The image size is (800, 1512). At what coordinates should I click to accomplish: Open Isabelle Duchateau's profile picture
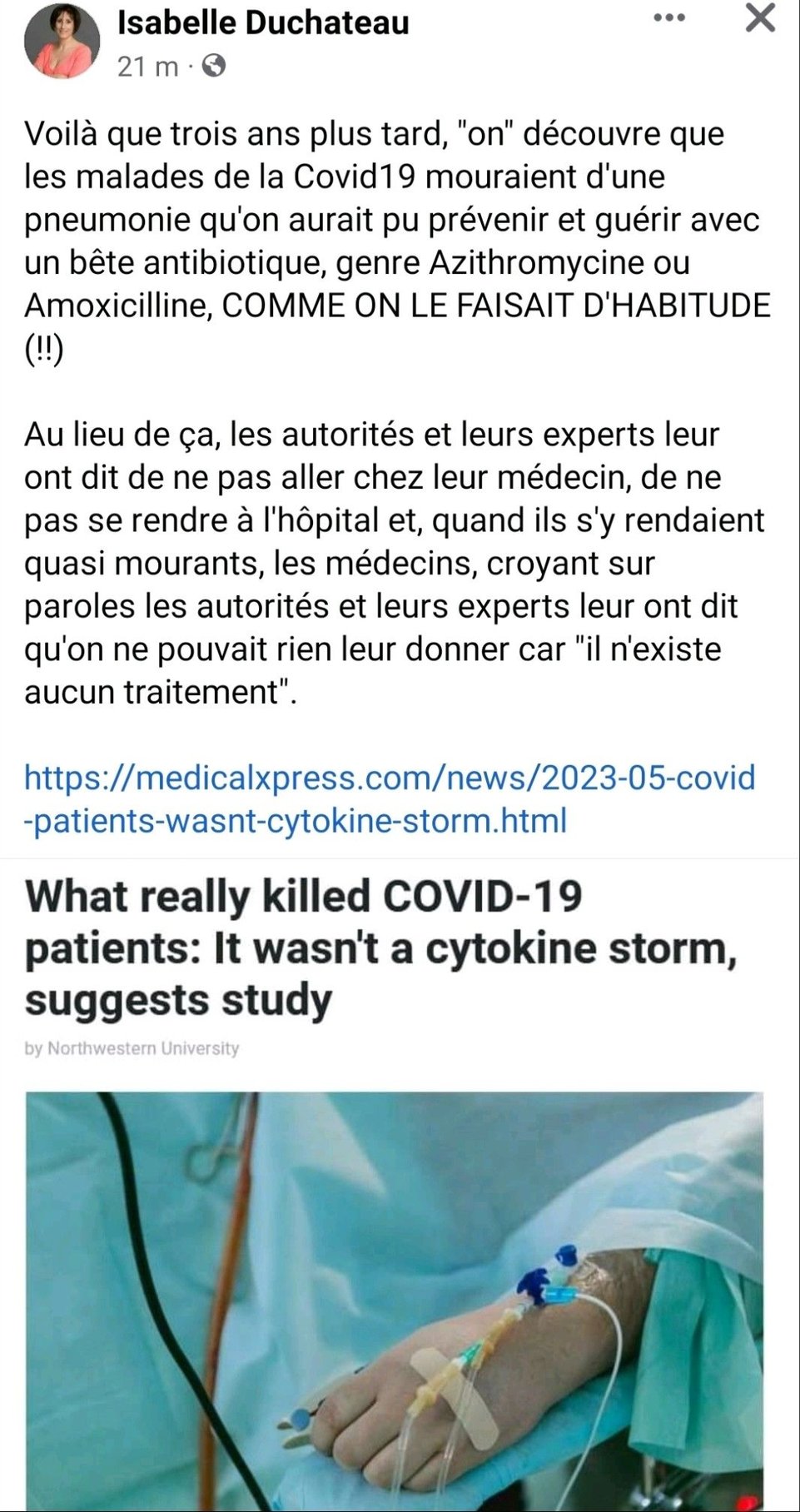click(62, 44)
